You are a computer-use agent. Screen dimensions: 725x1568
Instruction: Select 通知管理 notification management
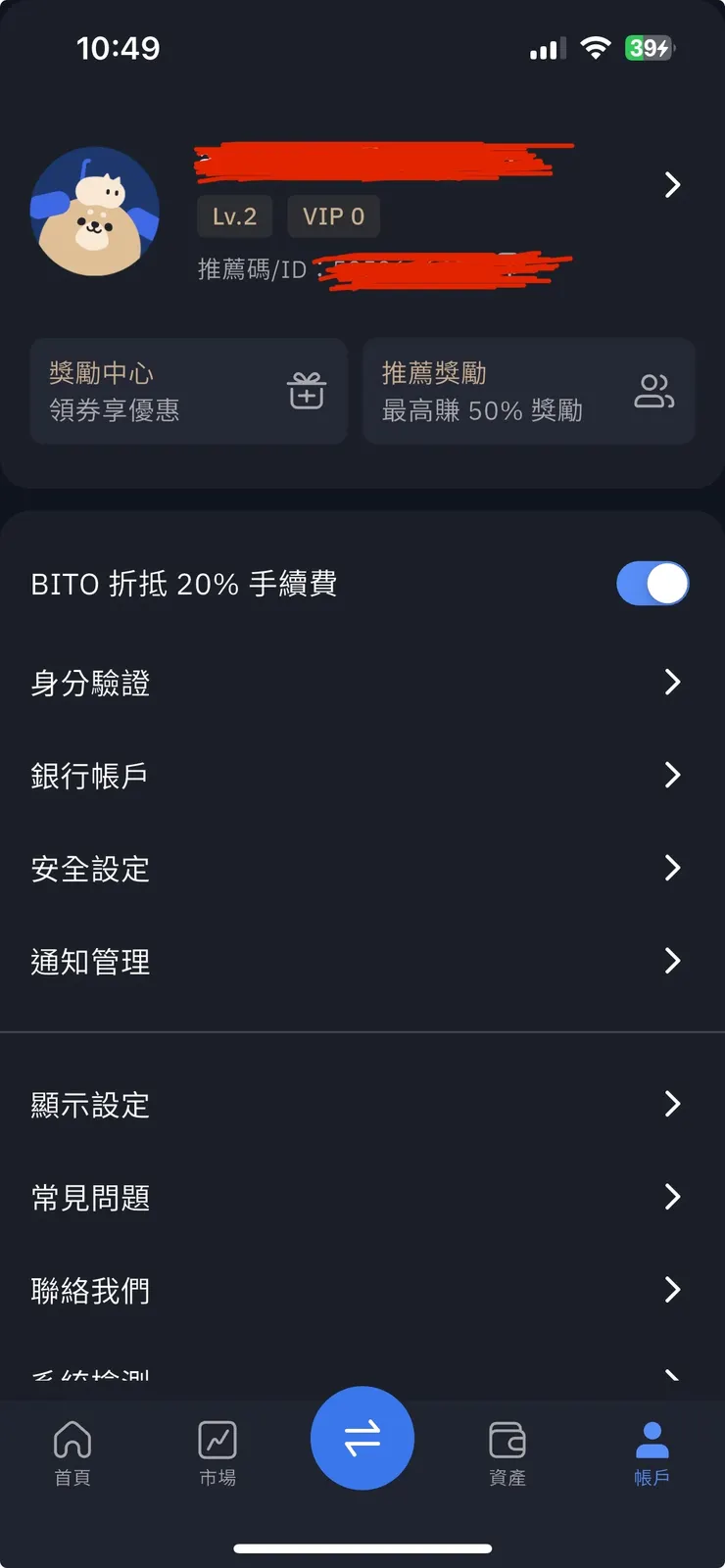(362, 962)
